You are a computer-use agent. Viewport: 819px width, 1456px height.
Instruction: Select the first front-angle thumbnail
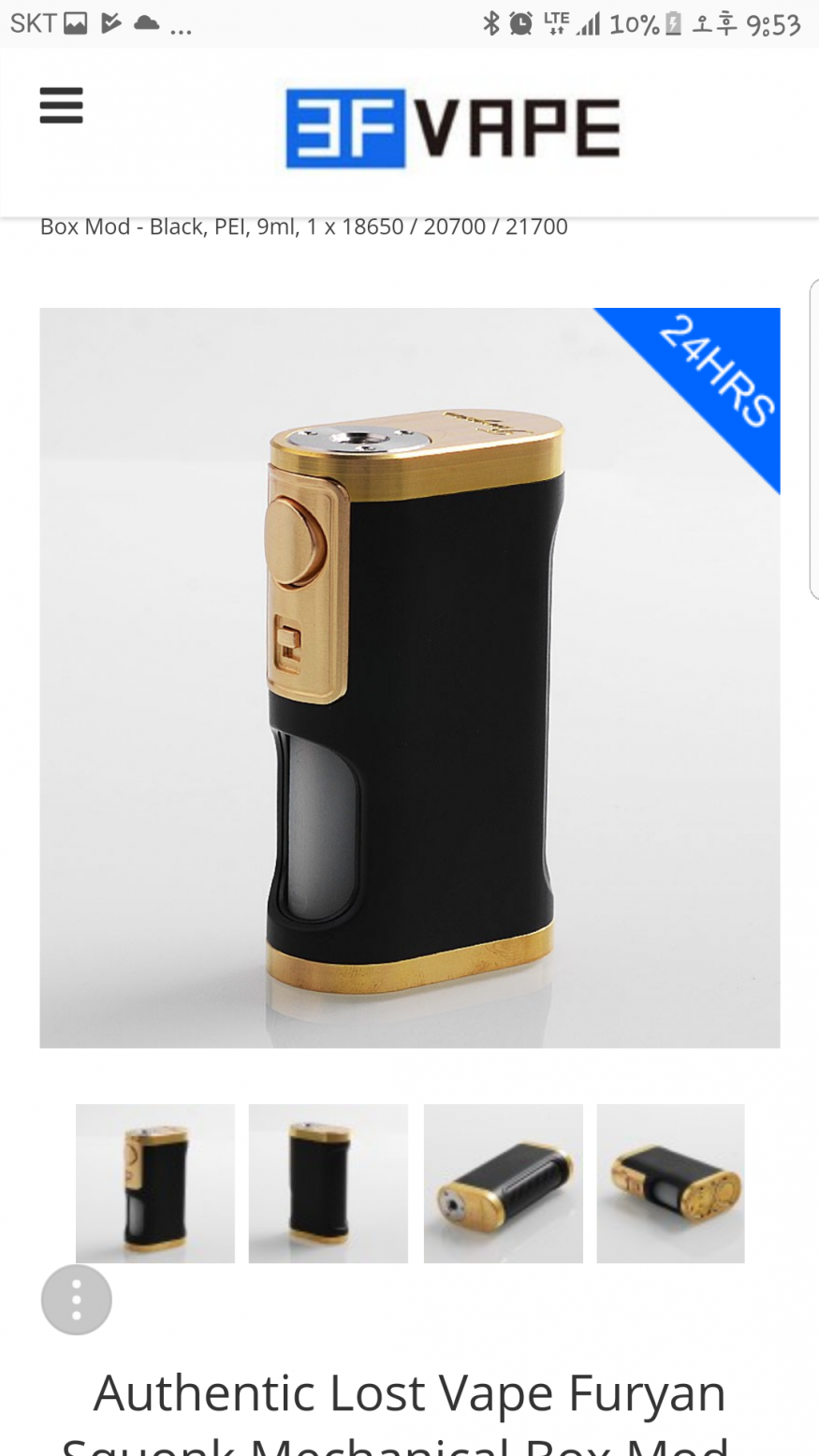[155, 1183]
